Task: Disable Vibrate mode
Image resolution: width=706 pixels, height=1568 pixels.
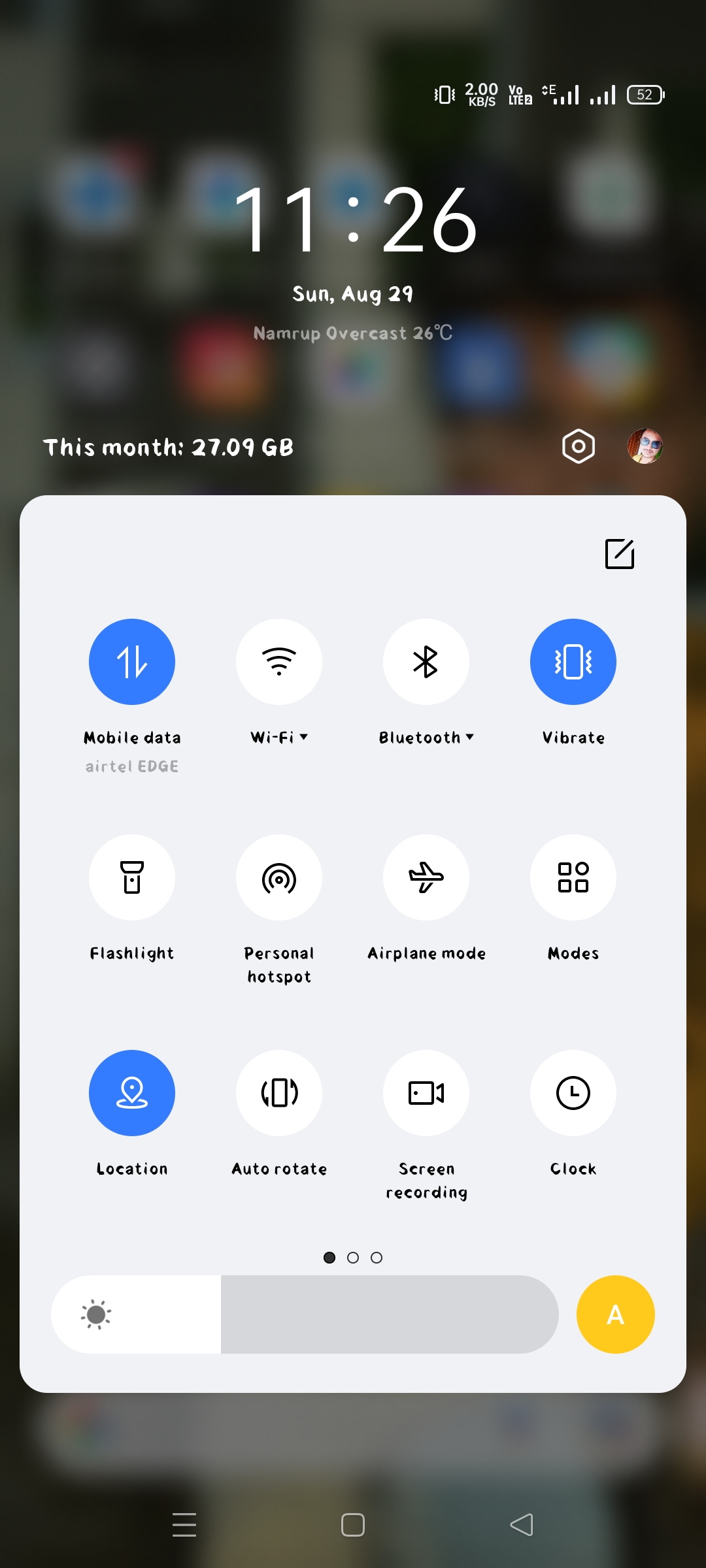Action: pos(573,662)
